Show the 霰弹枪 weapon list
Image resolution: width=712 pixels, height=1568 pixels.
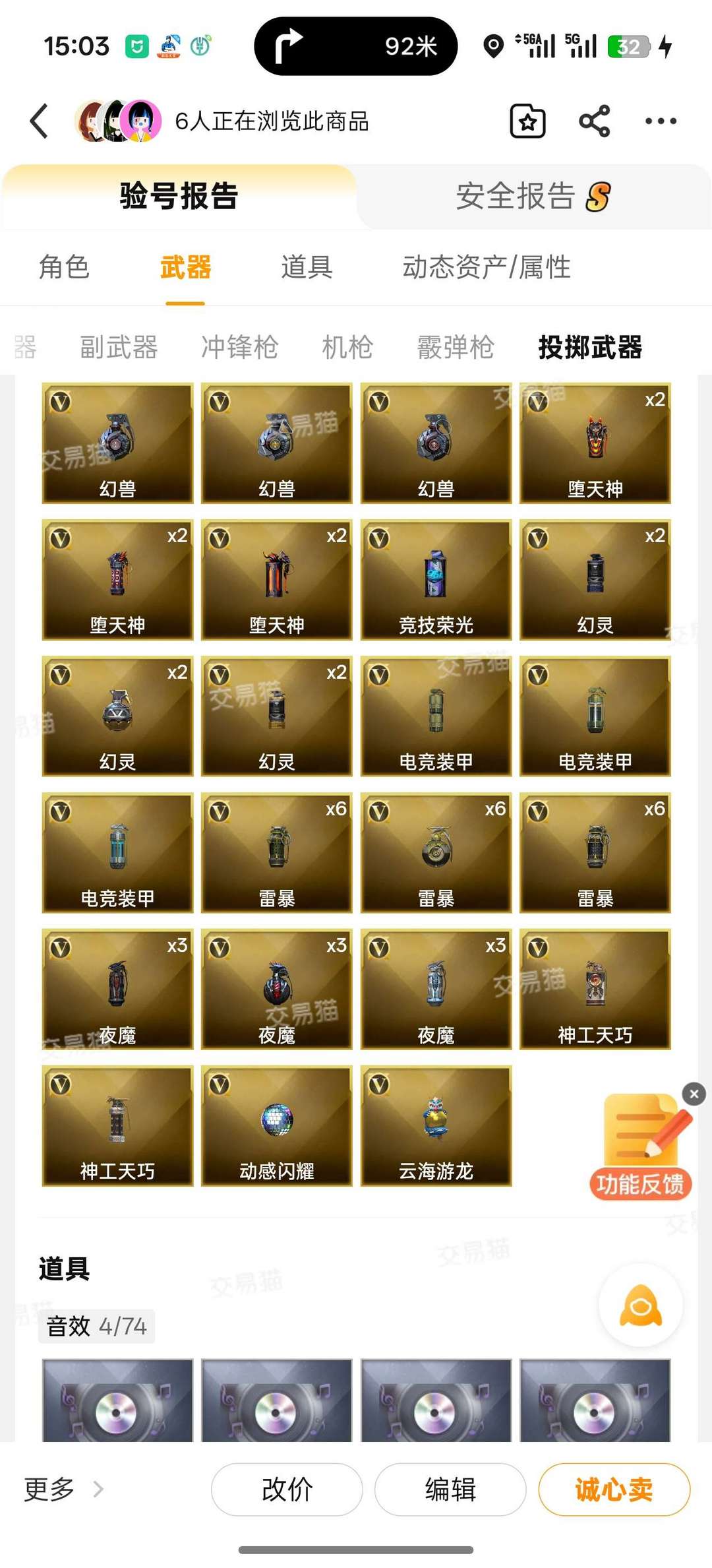455,347
